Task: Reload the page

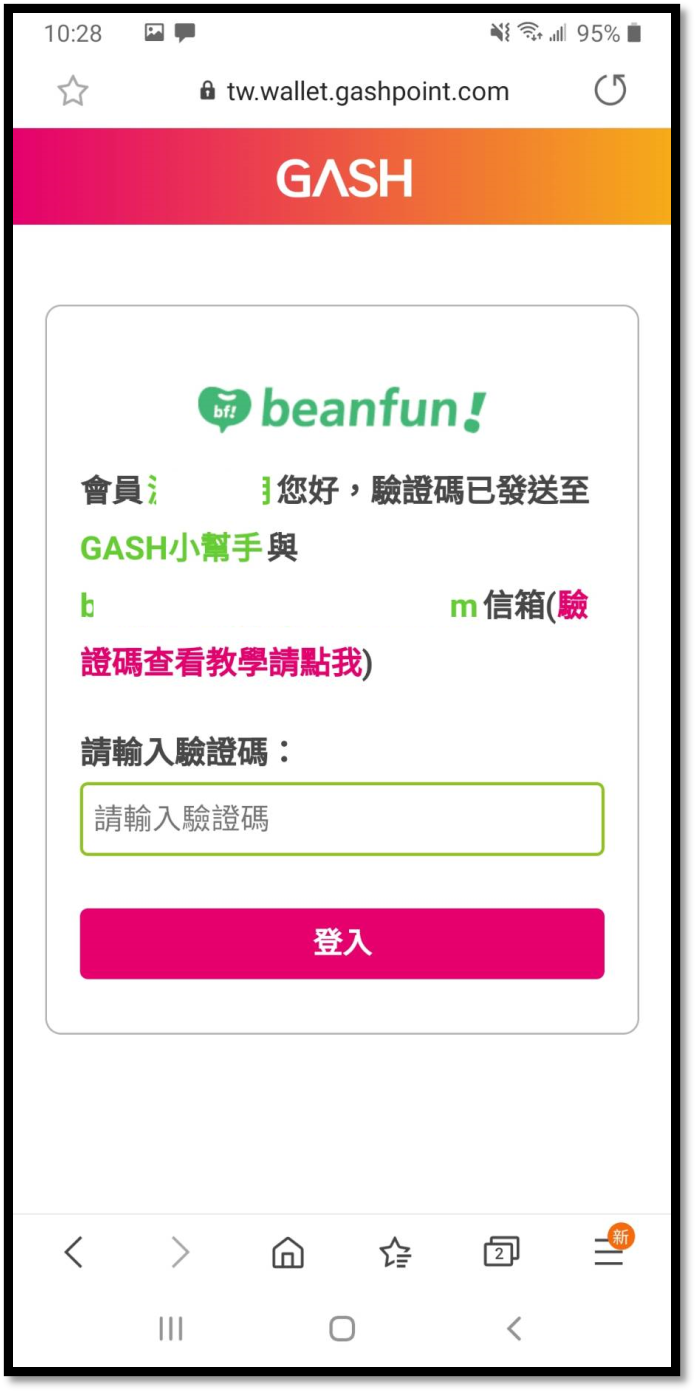Action: [610, 91]
